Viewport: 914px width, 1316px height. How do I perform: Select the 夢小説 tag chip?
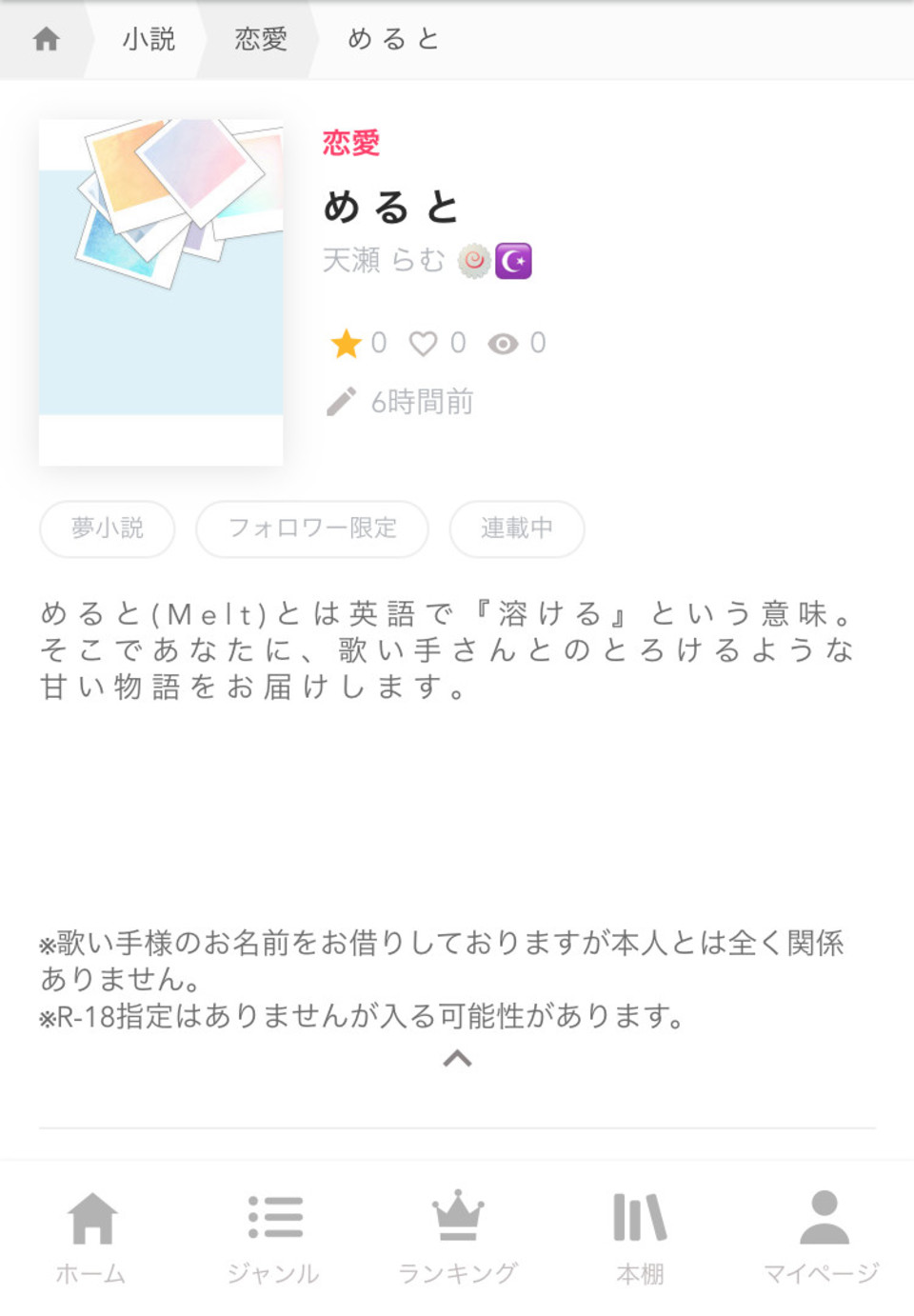pos(108,528)
